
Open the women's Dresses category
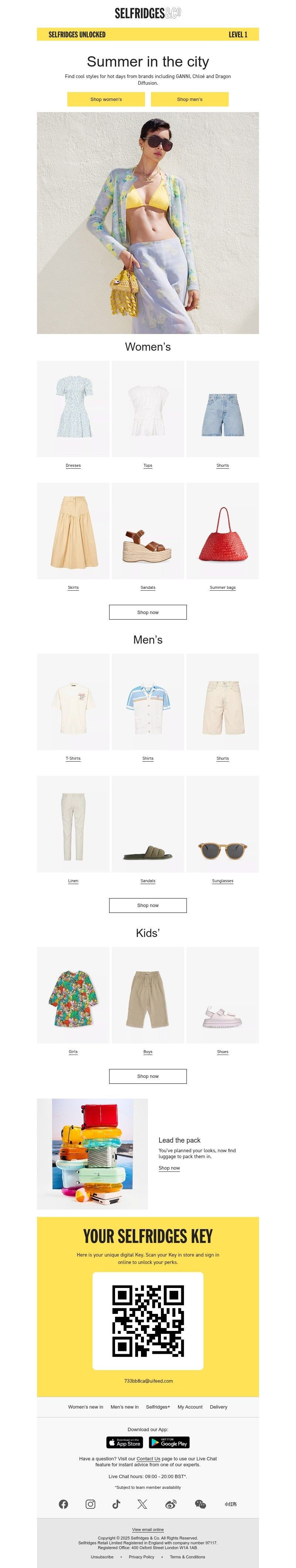[x=73, y=466]
